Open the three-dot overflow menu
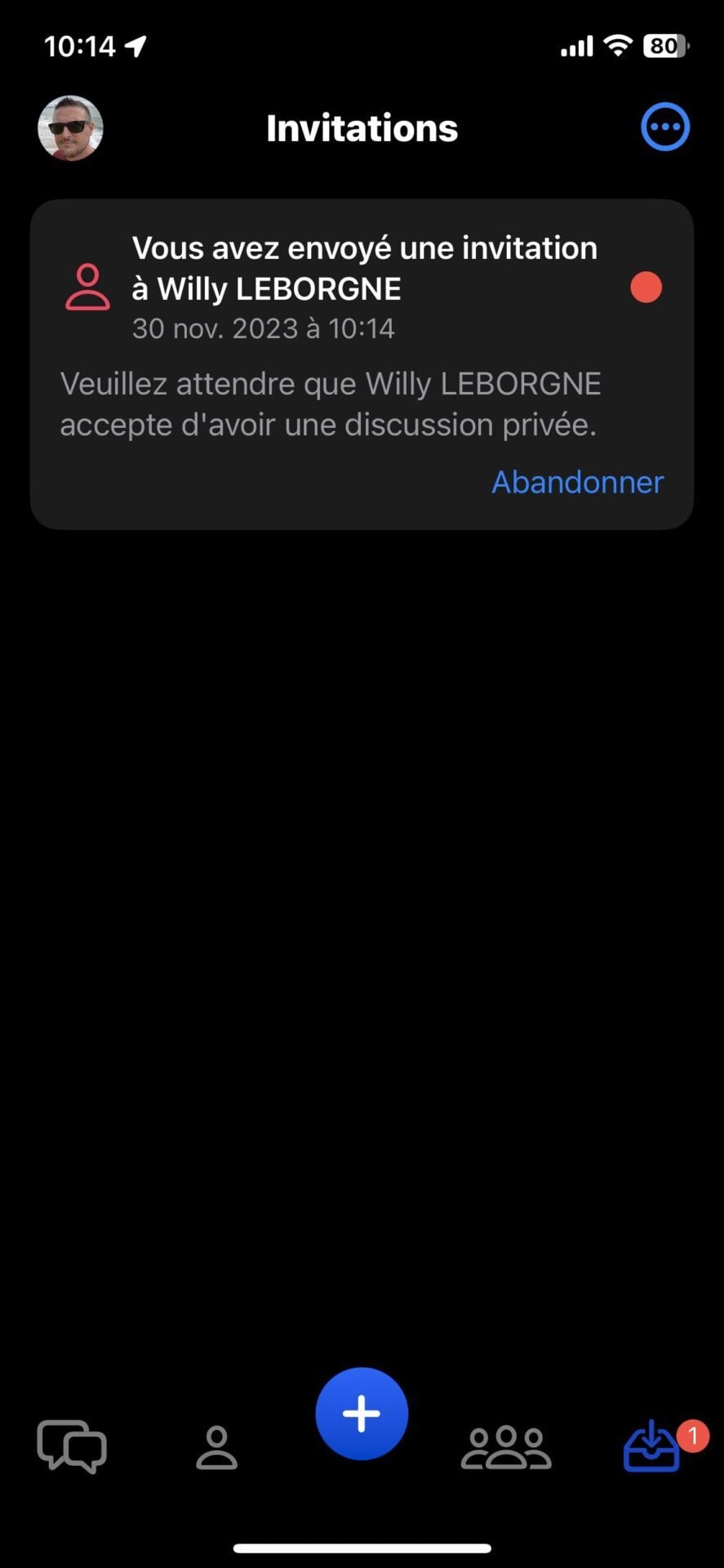Viewport: 724px width, 1568px height. pos(665,127)
